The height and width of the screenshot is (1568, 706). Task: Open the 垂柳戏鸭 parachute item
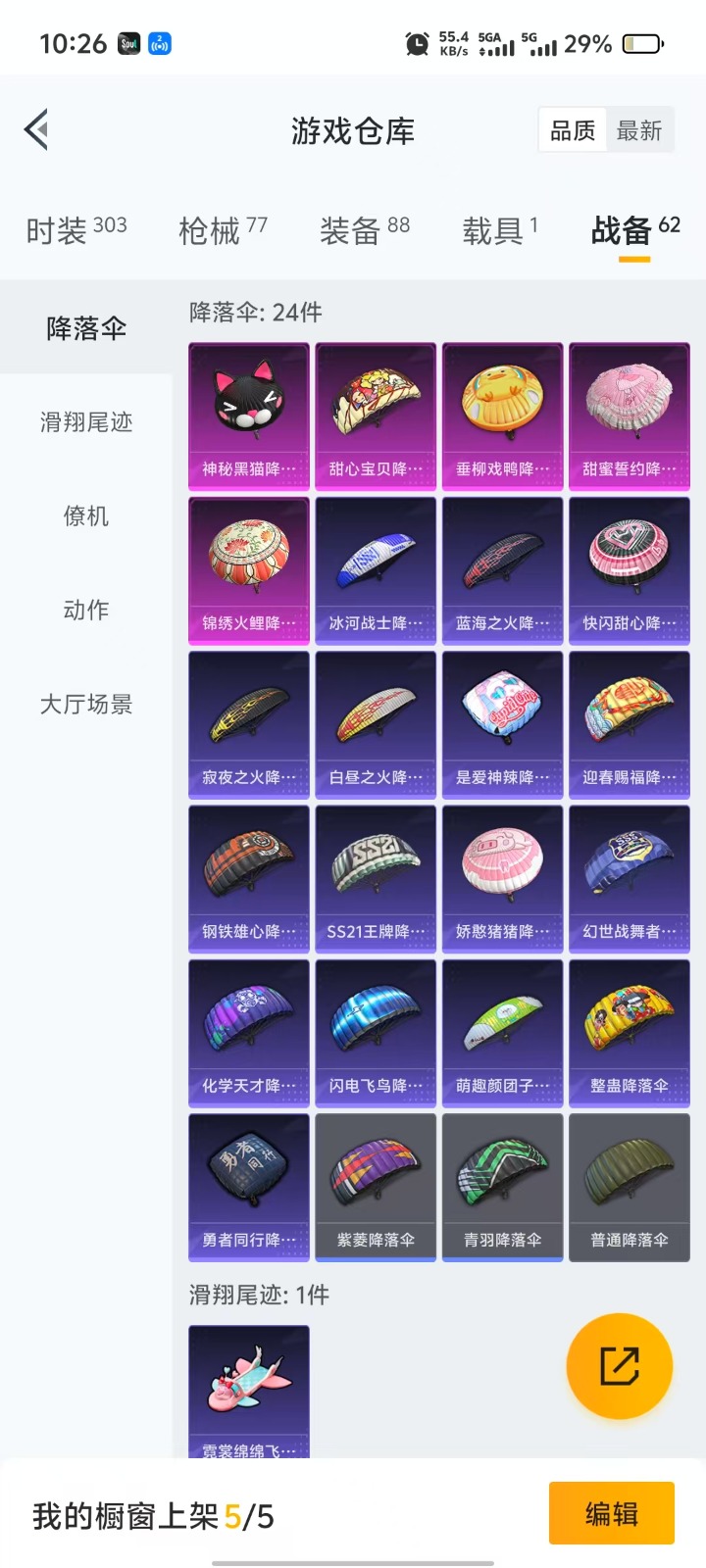point(502,416)
